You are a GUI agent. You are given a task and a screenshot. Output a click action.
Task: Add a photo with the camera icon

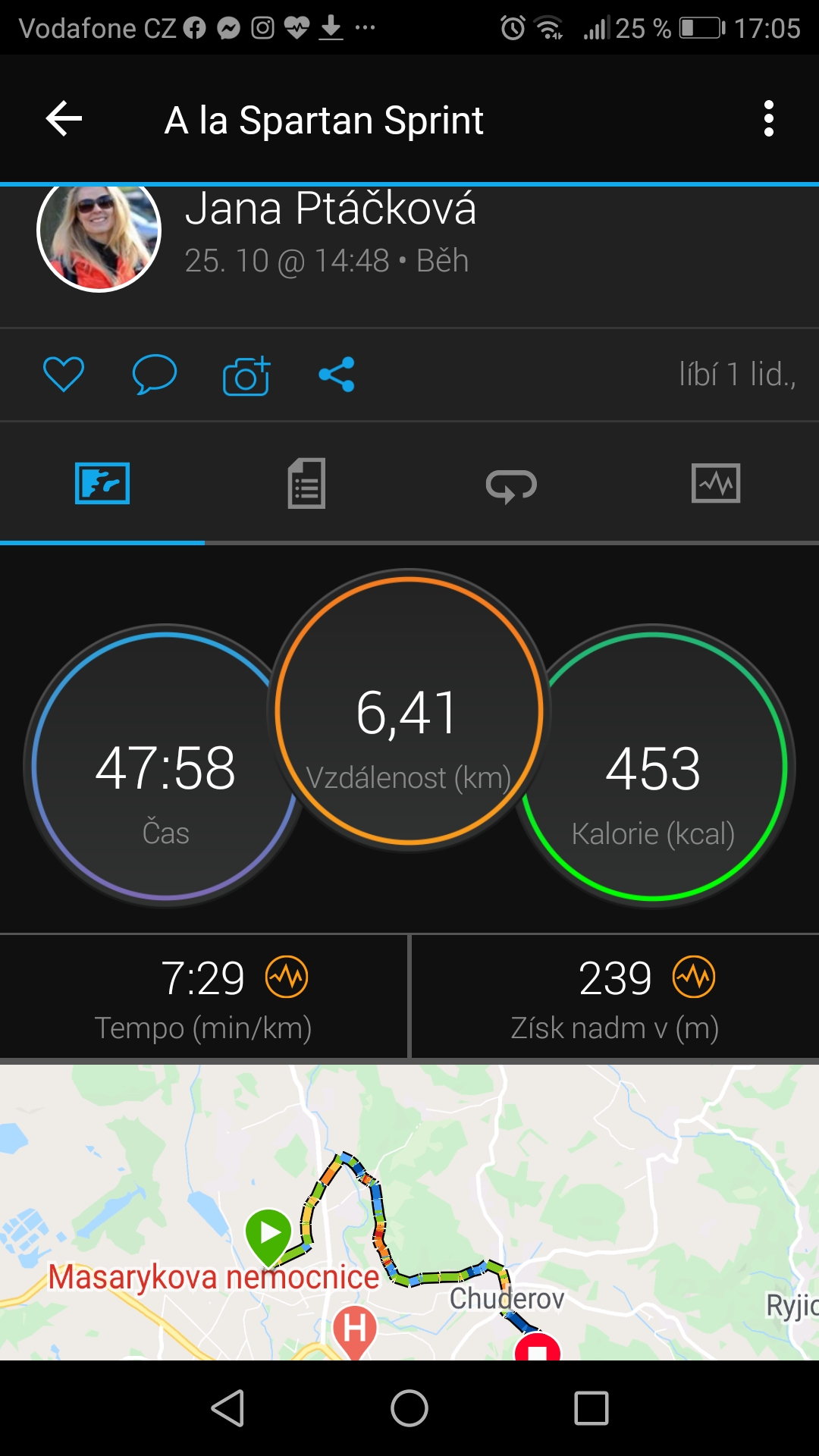246,375
